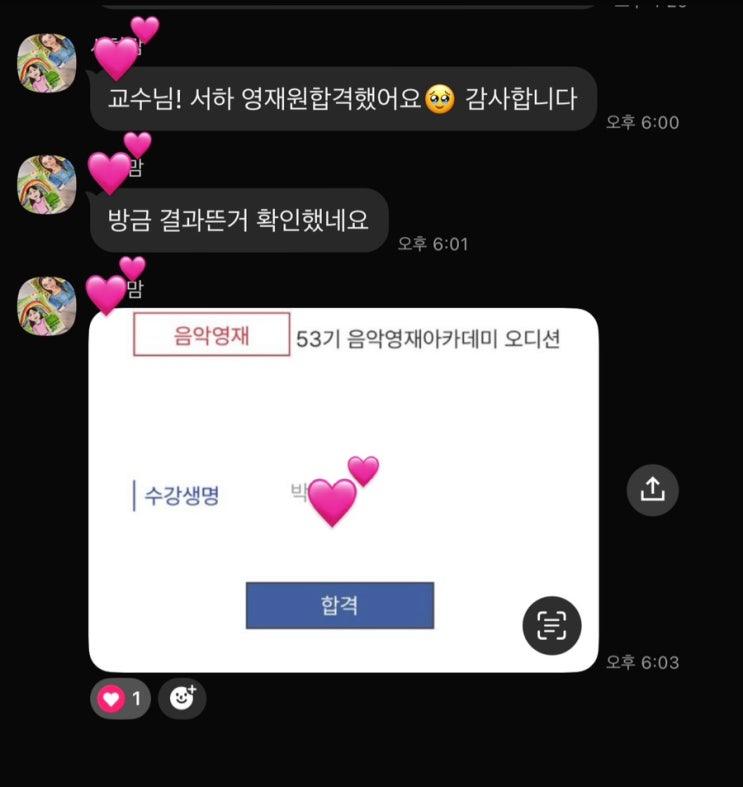Tap the scan icon on the shared image
This screenshot has height=787, width=743.
(551, 625)
